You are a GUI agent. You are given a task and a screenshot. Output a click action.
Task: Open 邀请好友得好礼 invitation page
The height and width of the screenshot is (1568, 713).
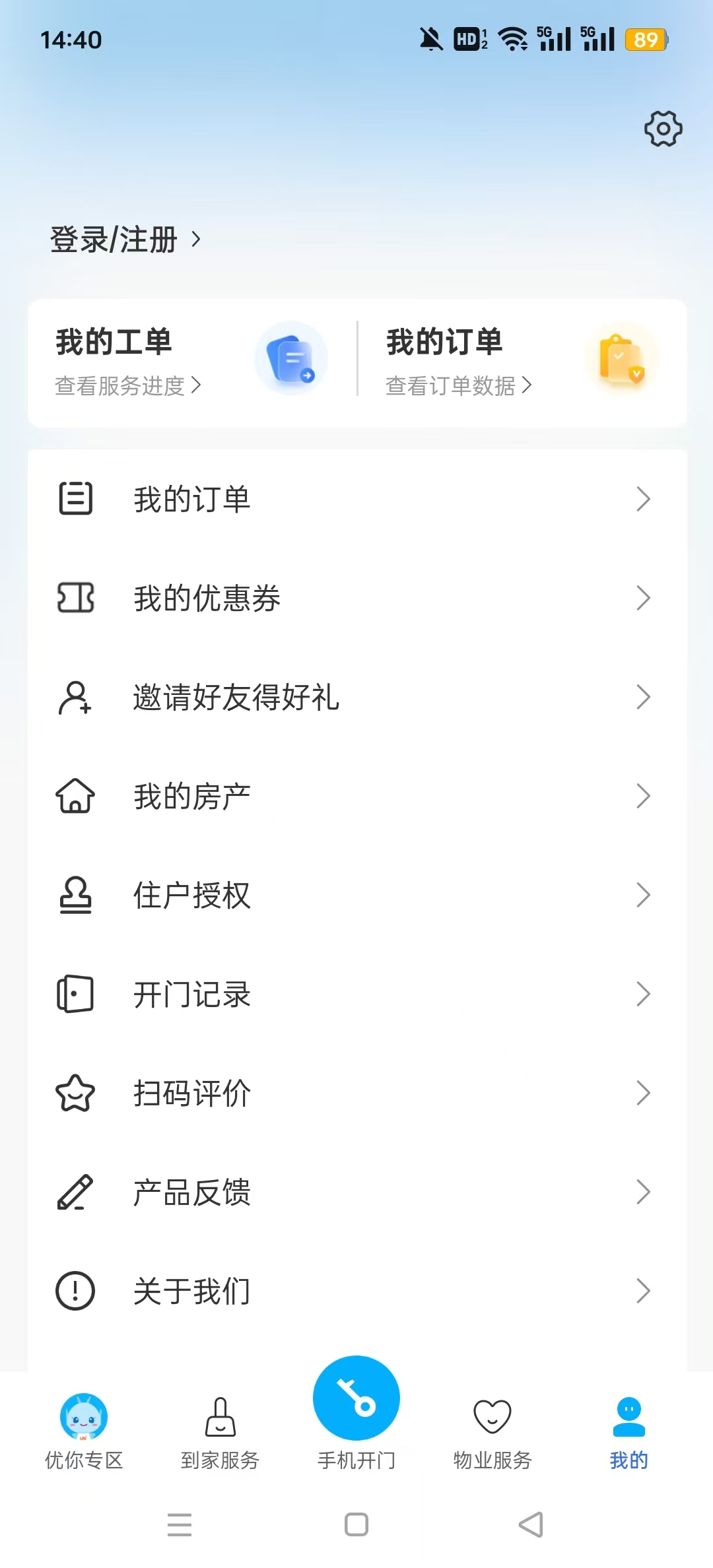(356, 697)
